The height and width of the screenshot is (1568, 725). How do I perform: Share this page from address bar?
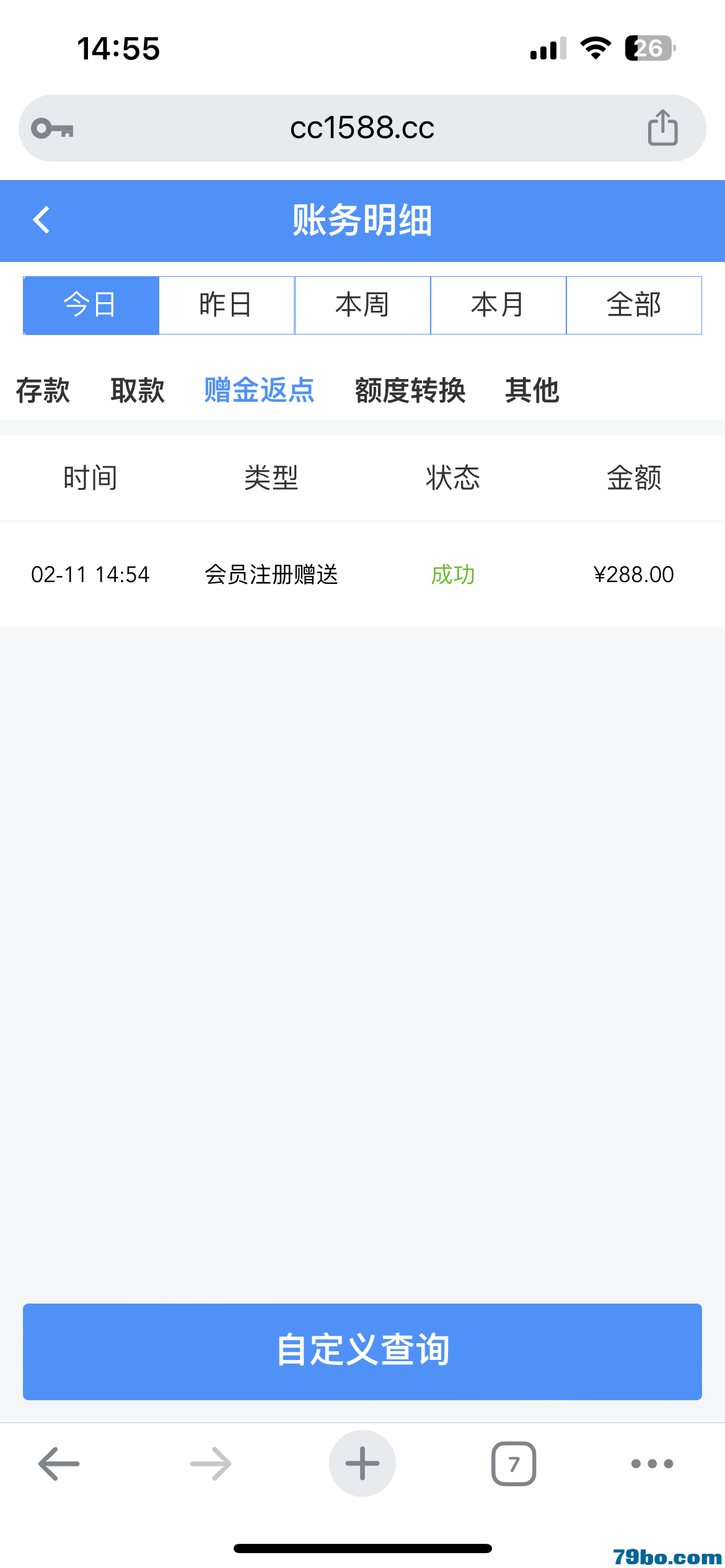662,128
